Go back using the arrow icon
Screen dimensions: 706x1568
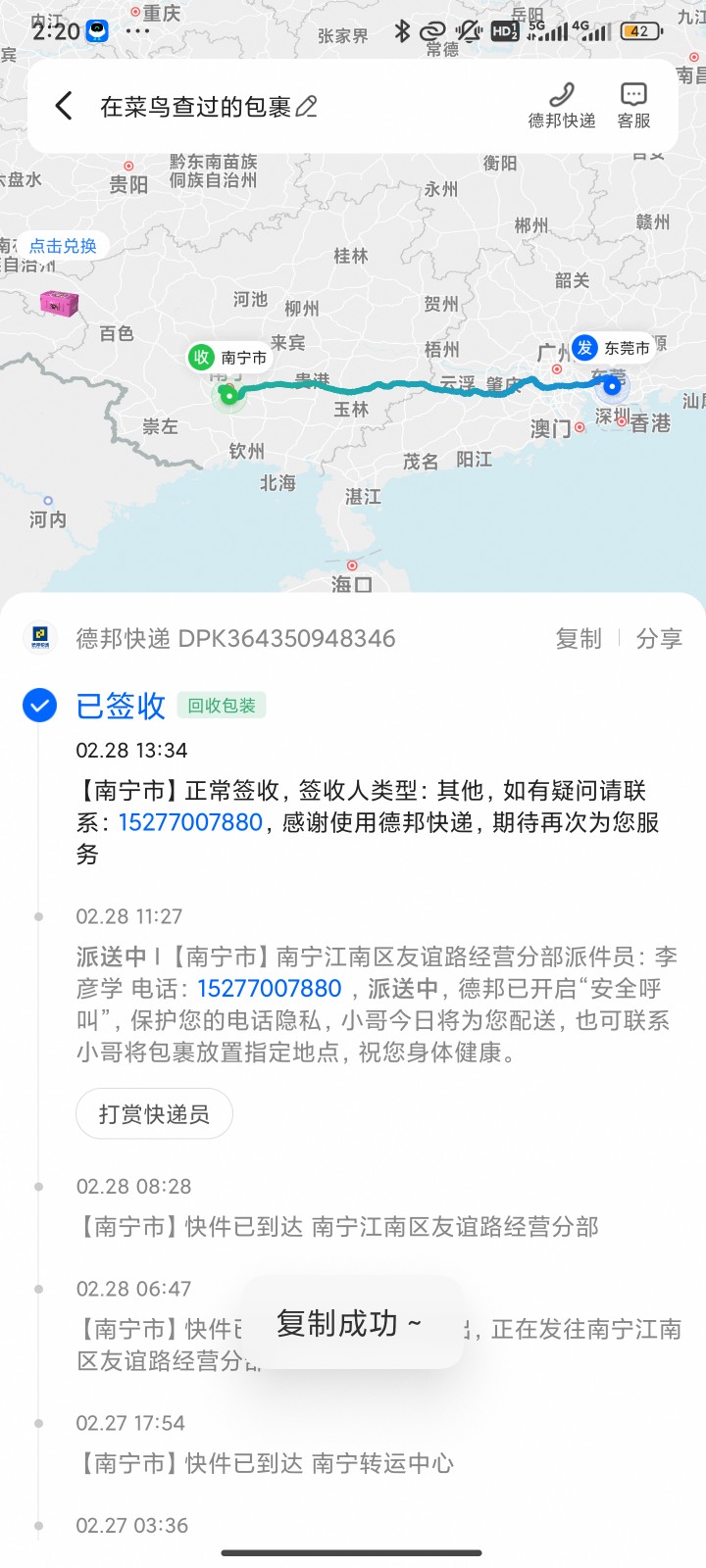pyautogui.click(x=64, y=106)
